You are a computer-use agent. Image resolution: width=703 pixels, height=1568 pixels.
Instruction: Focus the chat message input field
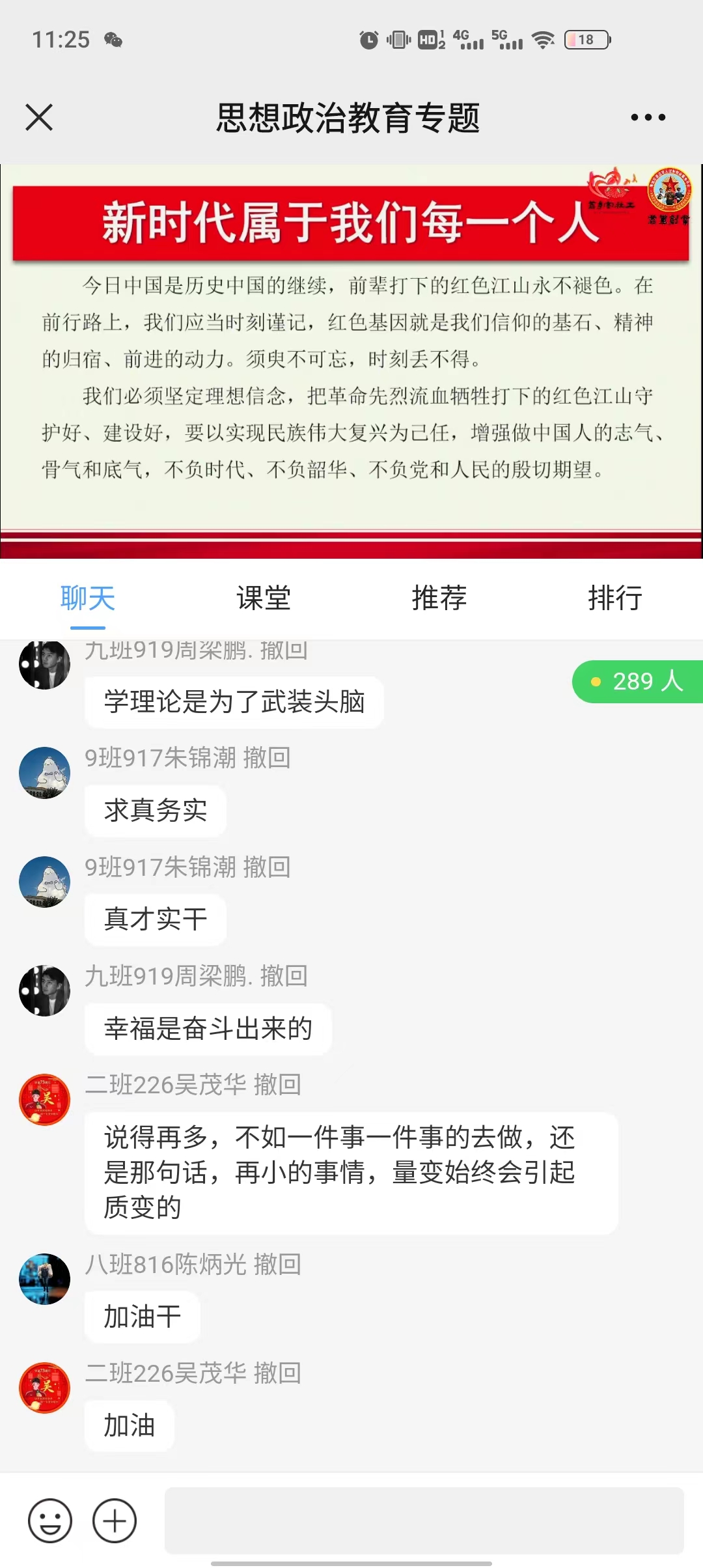(424, 1521)
